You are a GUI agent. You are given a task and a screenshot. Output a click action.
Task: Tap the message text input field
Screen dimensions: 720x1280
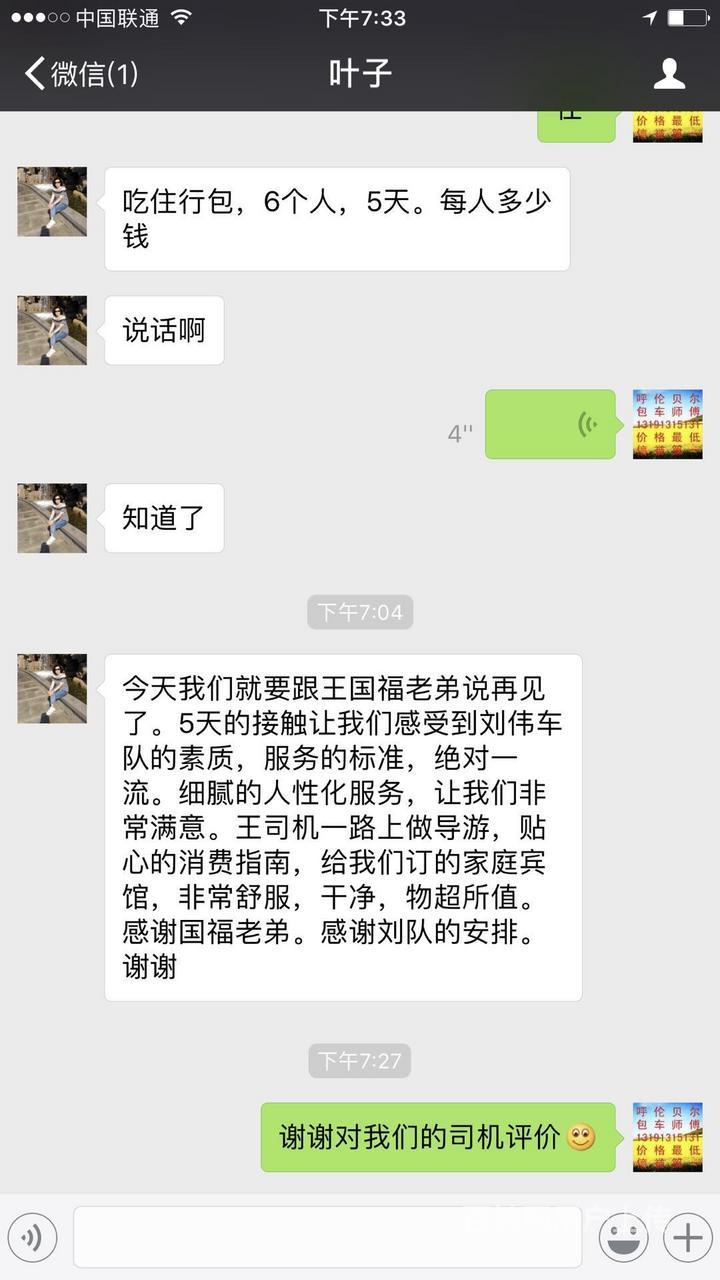[x=327, y=1238]
